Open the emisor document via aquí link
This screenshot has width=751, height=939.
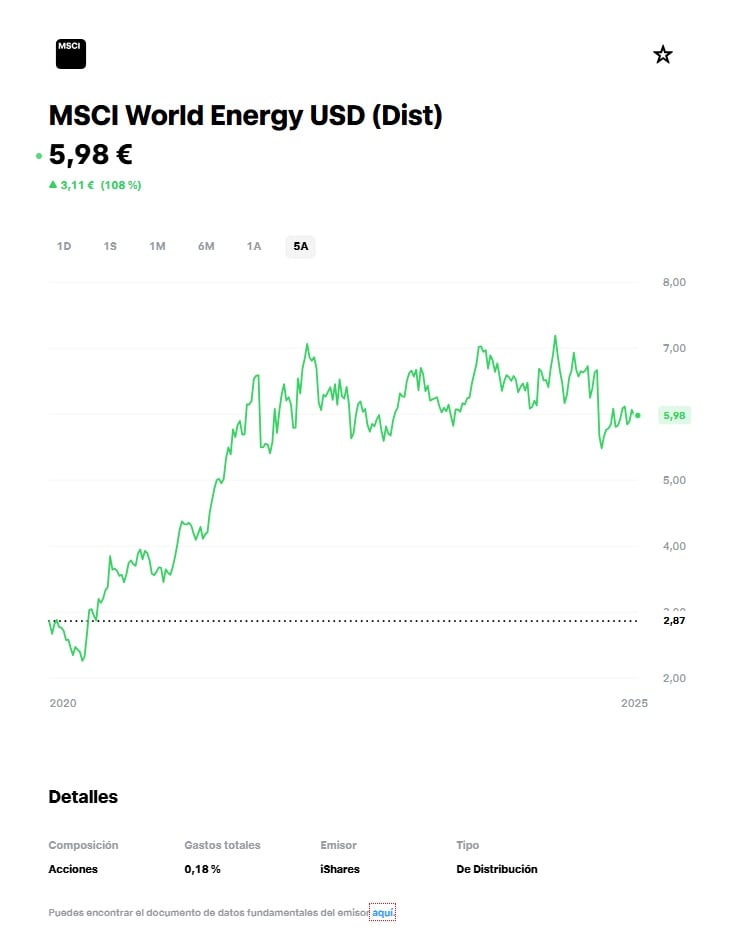coord(384,912)
